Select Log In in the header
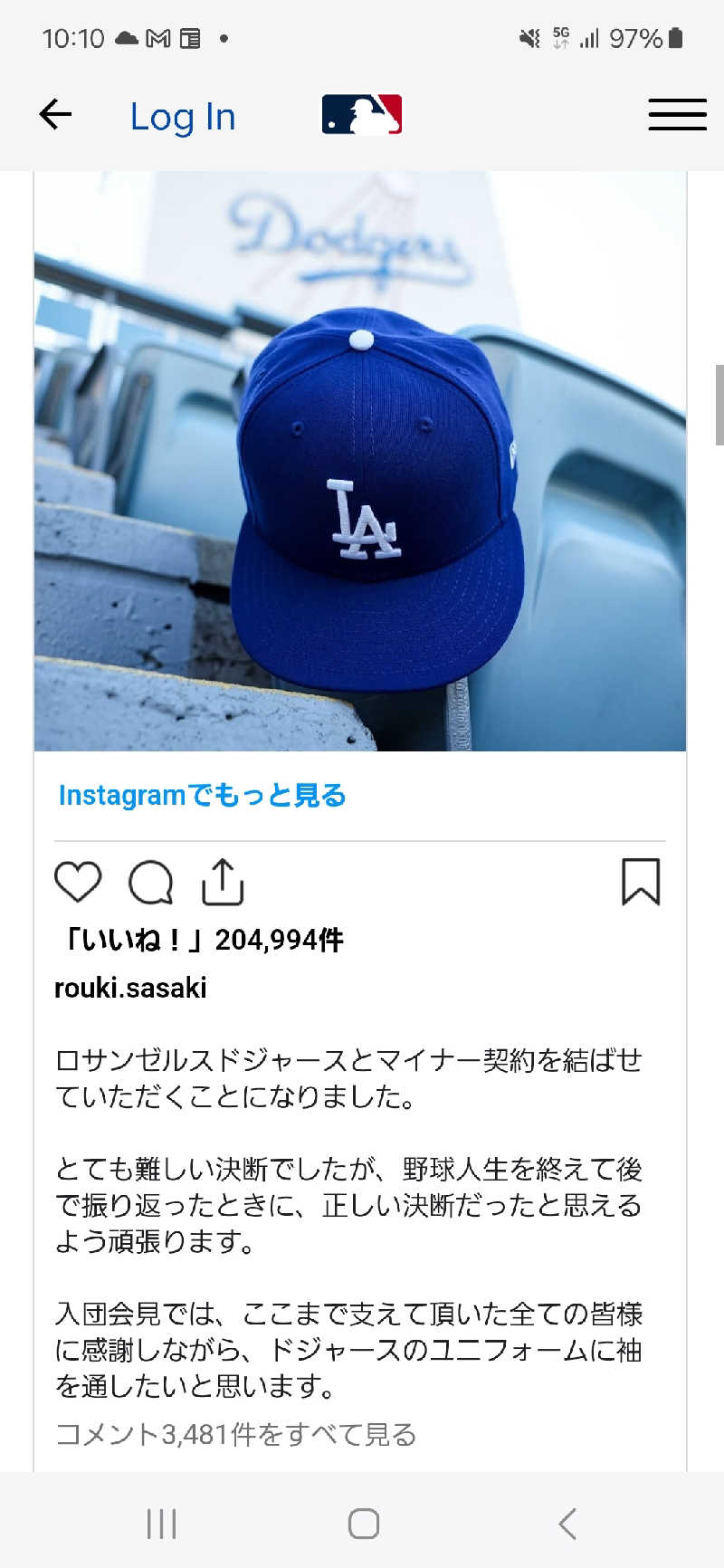Image resolution: width=724 pixels, height=1568 pixels. point(183,116)
